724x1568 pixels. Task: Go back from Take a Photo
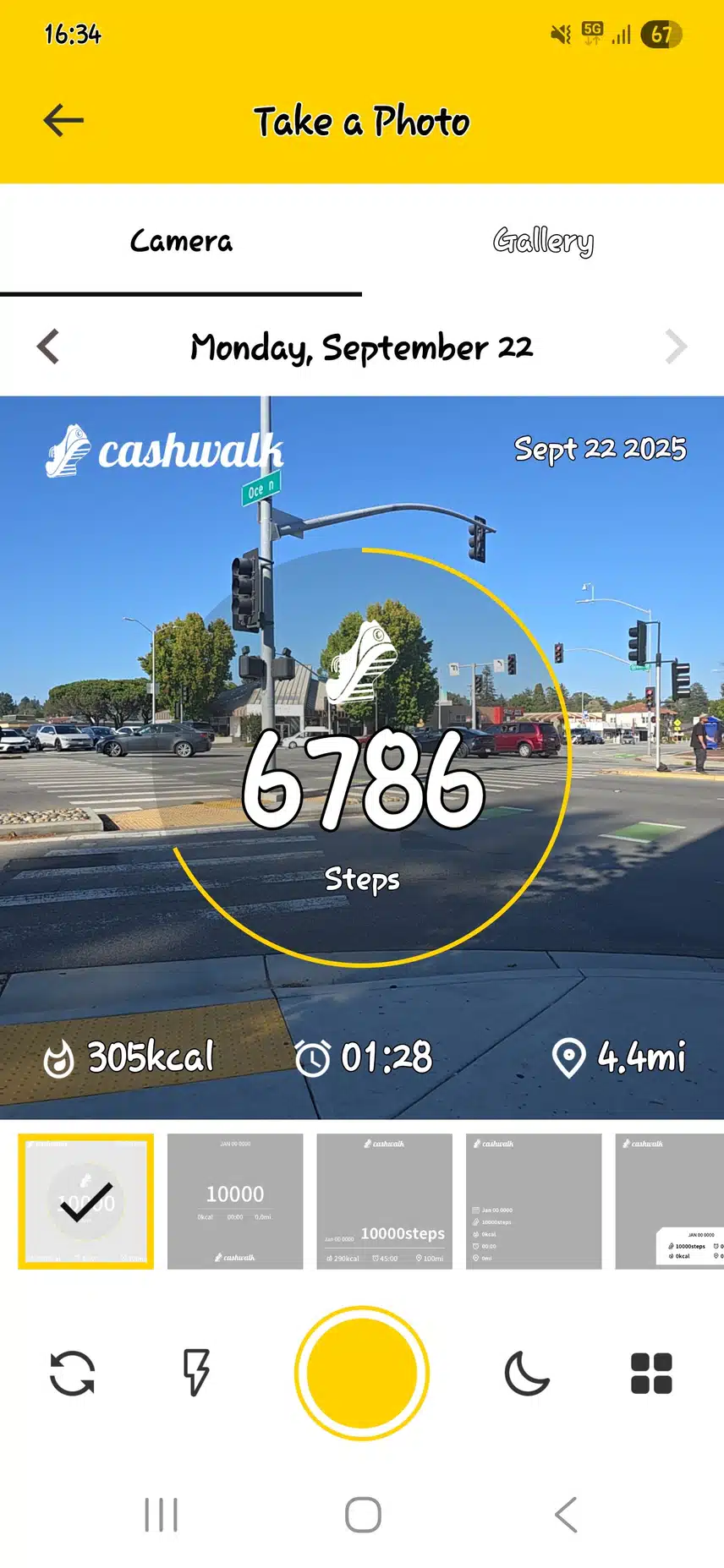coord(63,121)
